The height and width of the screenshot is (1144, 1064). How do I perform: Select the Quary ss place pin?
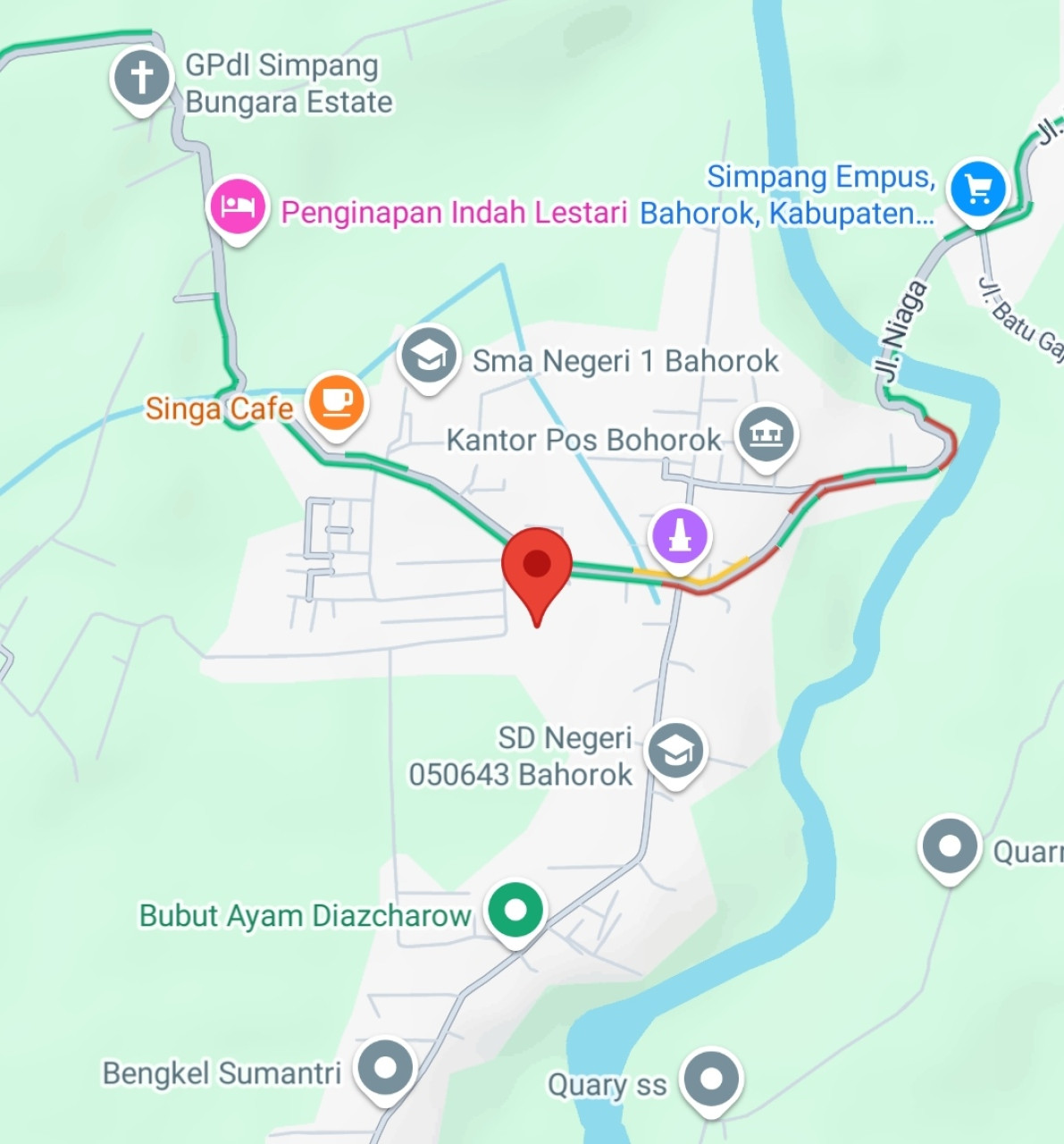[711, 1079]
